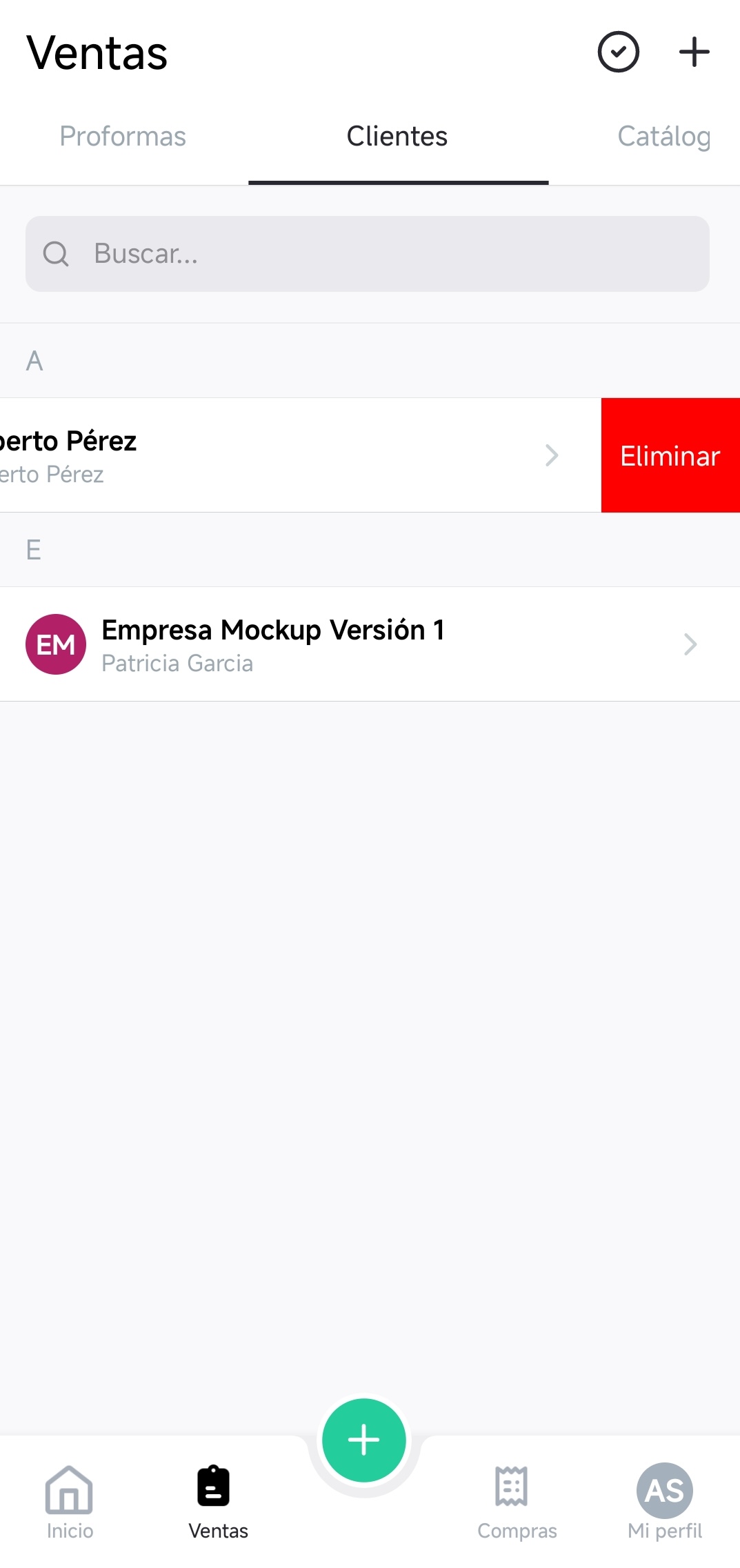Focus the Buscar search field
This screenshot has width=740, height=1568.
(368, 254)
